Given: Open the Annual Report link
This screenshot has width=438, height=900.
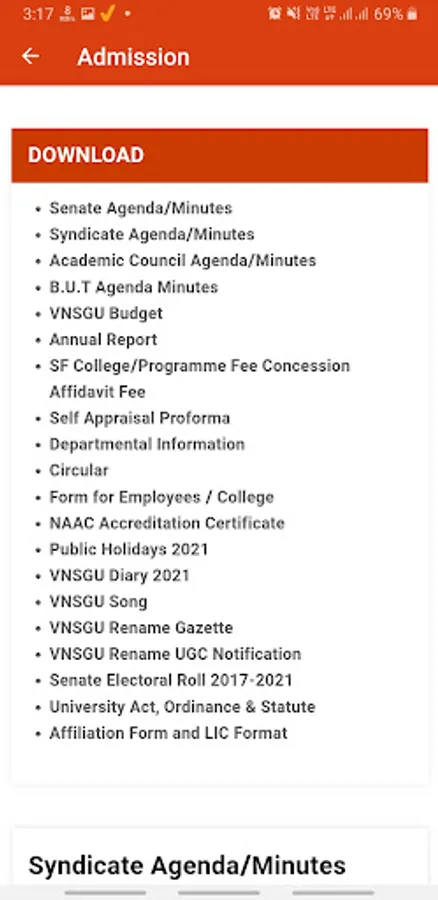Looking at the screenshot, I should coord(103,340).
